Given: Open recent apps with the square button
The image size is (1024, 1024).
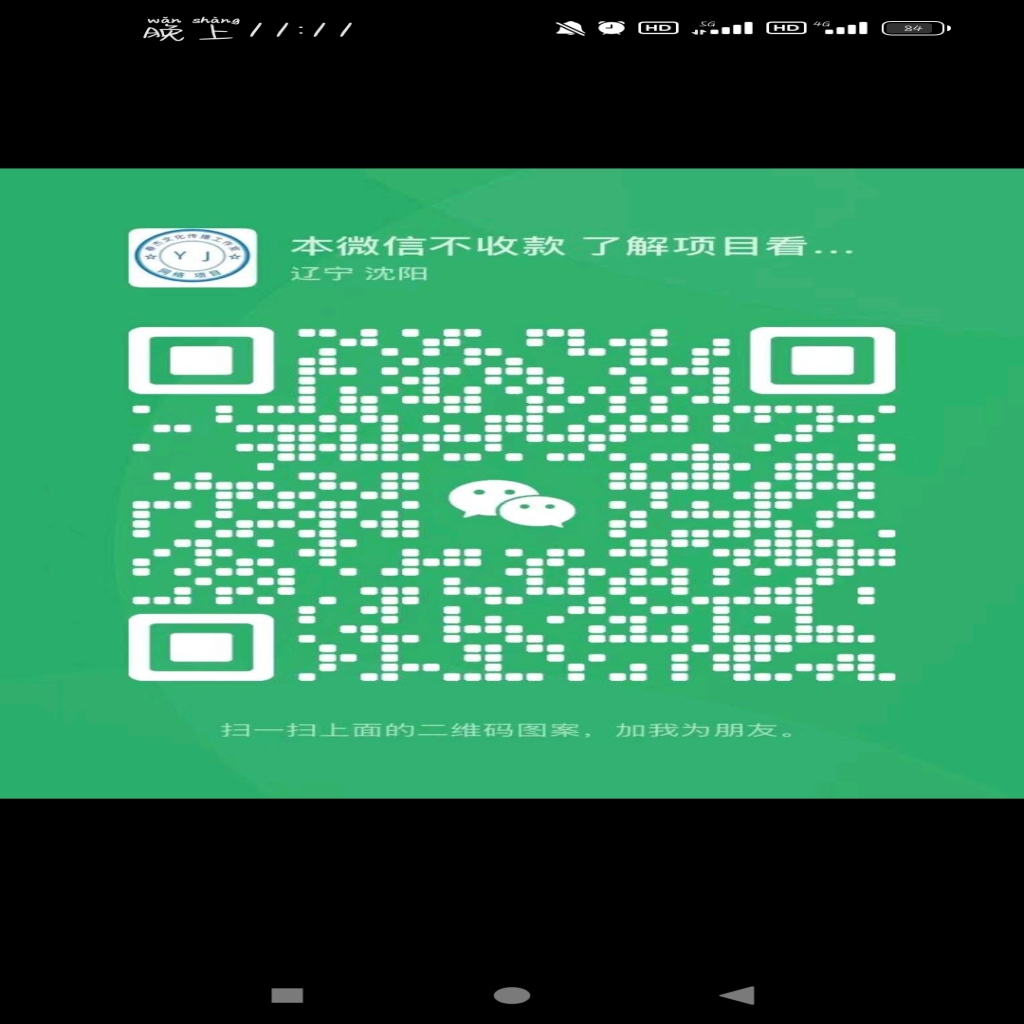Looking at the screenshot, I should click(x=287, y=995).
